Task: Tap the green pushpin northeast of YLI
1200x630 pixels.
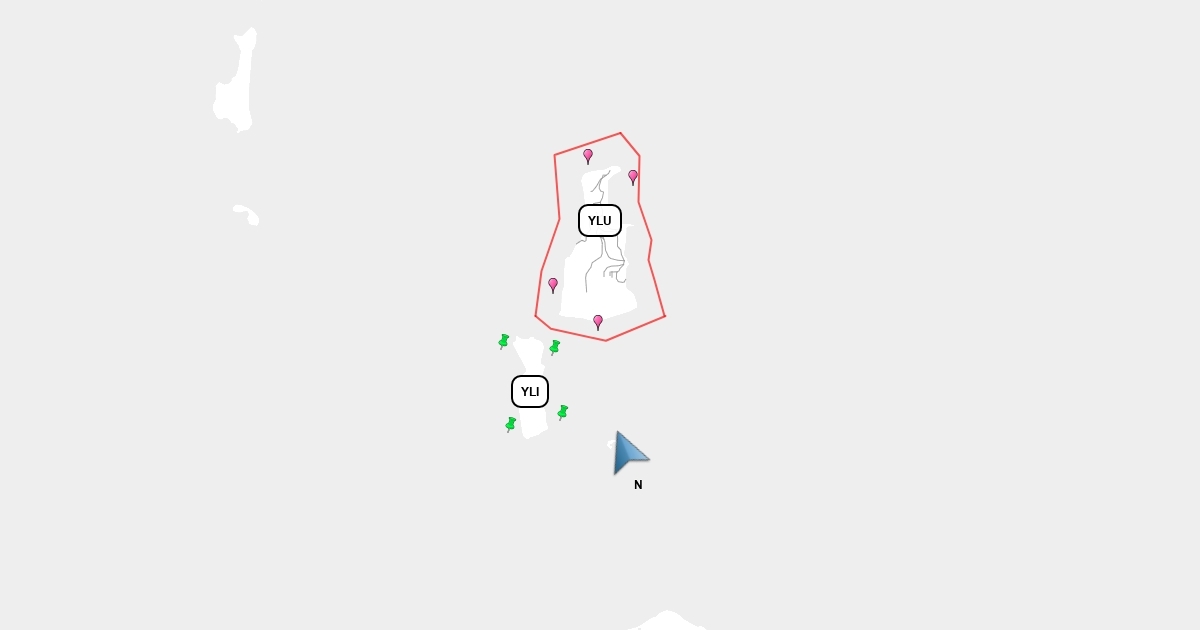Action: point(555,347)
